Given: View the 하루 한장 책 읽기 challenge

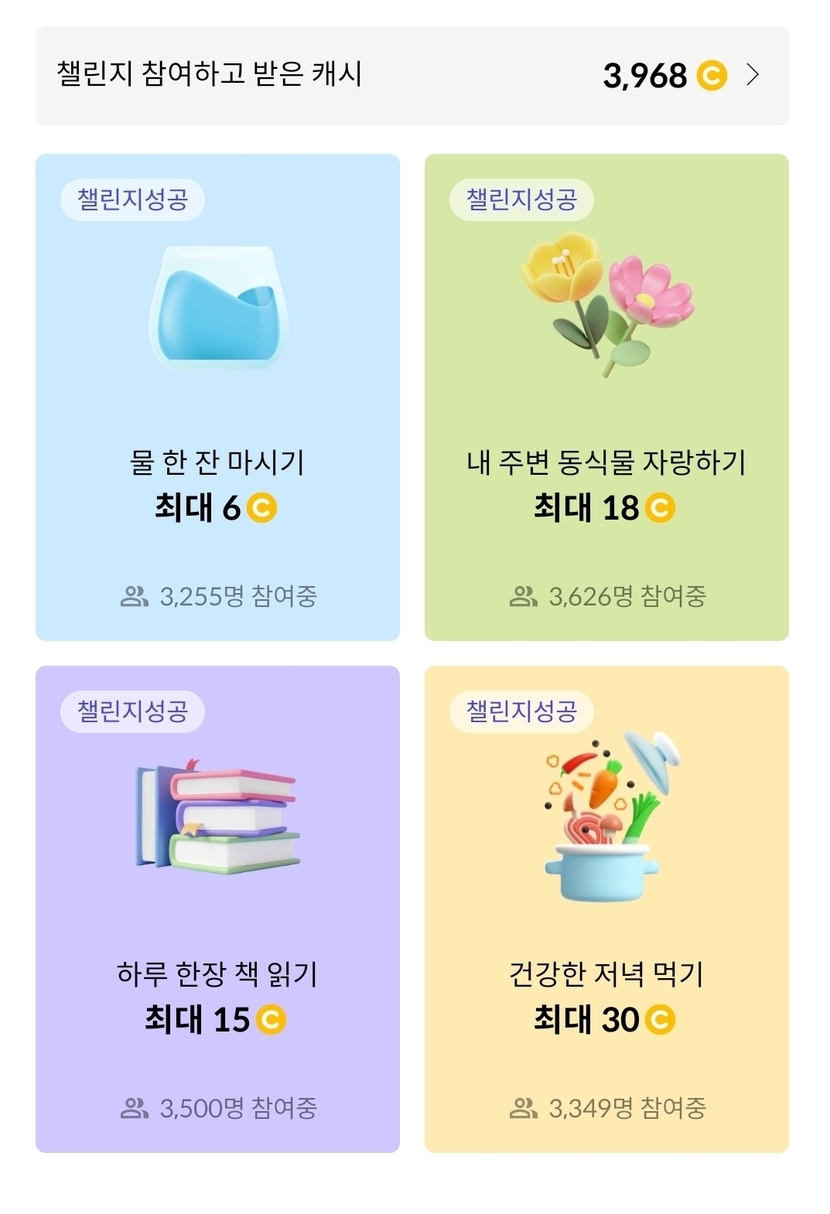Looking at the screenshot, I should [x=218, y=908].
